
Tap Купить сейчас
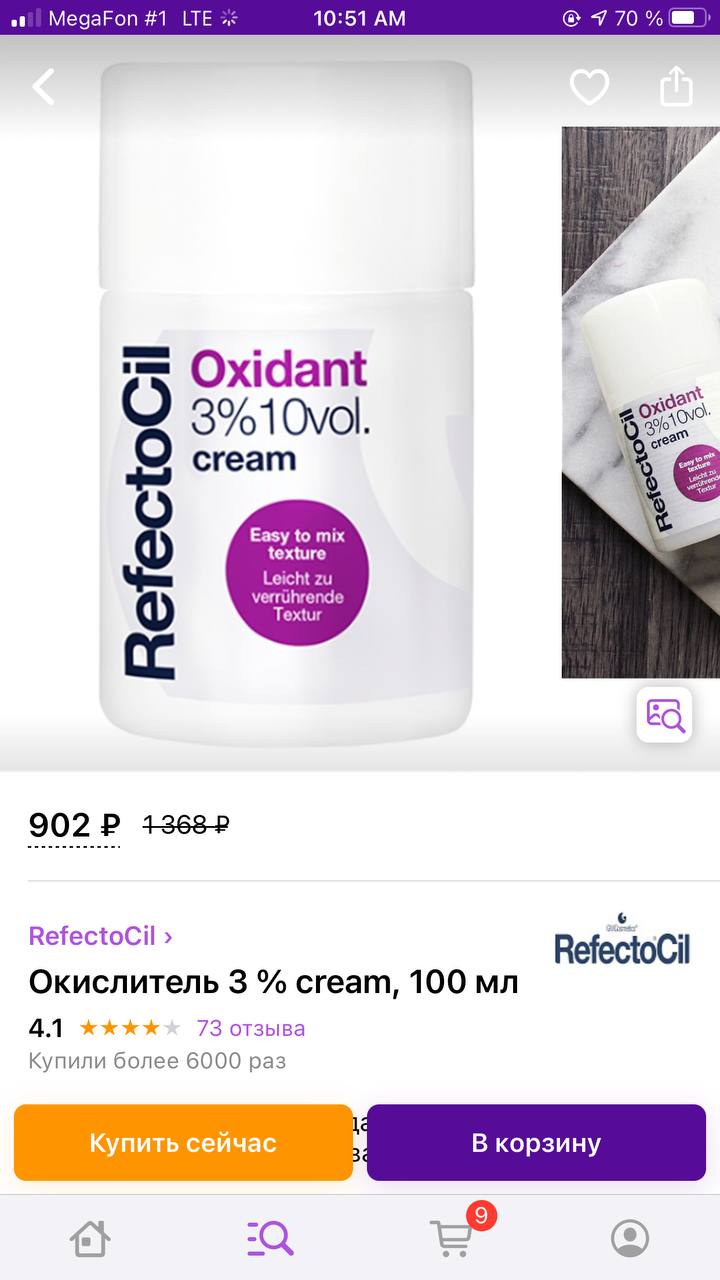(x=183, y=1143)
